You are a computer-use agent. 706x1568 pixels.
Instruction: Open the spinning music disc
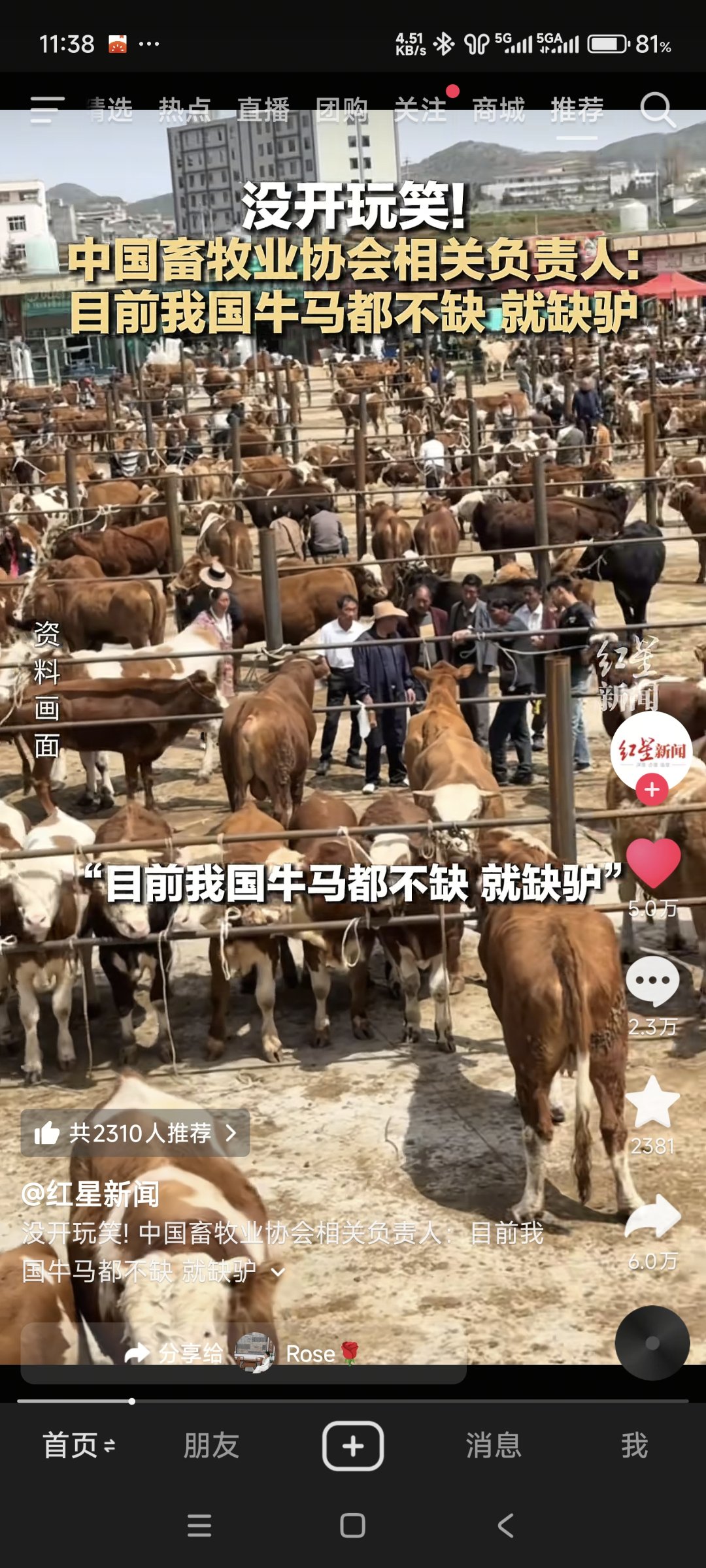point(652,1343)
